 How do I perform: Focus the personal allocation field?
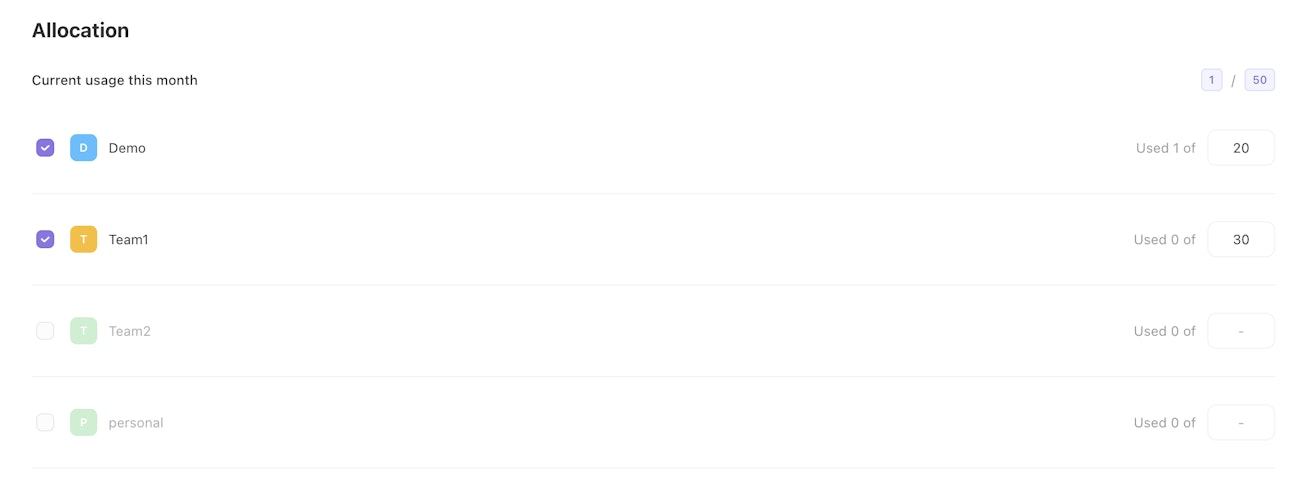[1240, 422]
